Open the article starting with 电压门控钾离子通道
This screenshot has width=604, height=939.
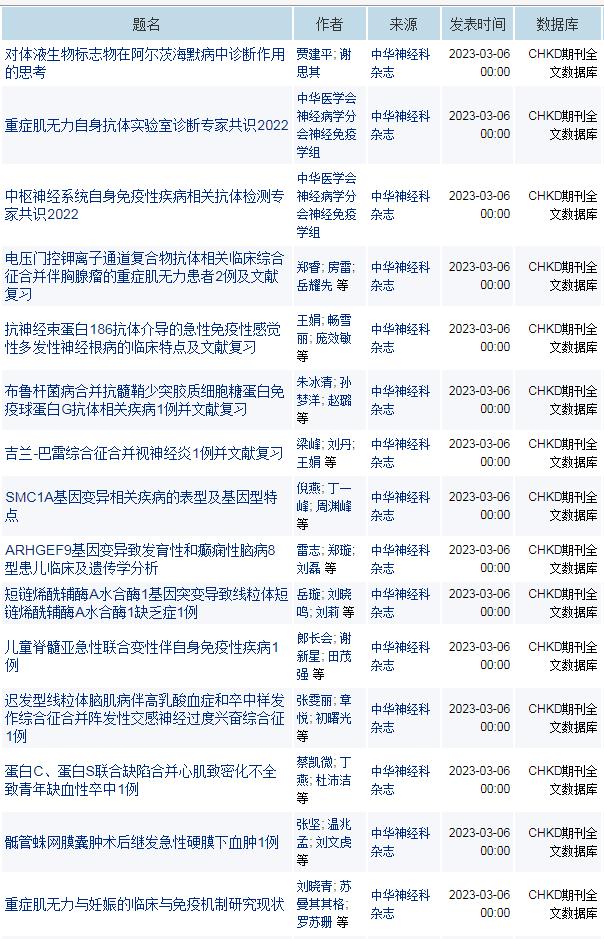pos(144,276)
